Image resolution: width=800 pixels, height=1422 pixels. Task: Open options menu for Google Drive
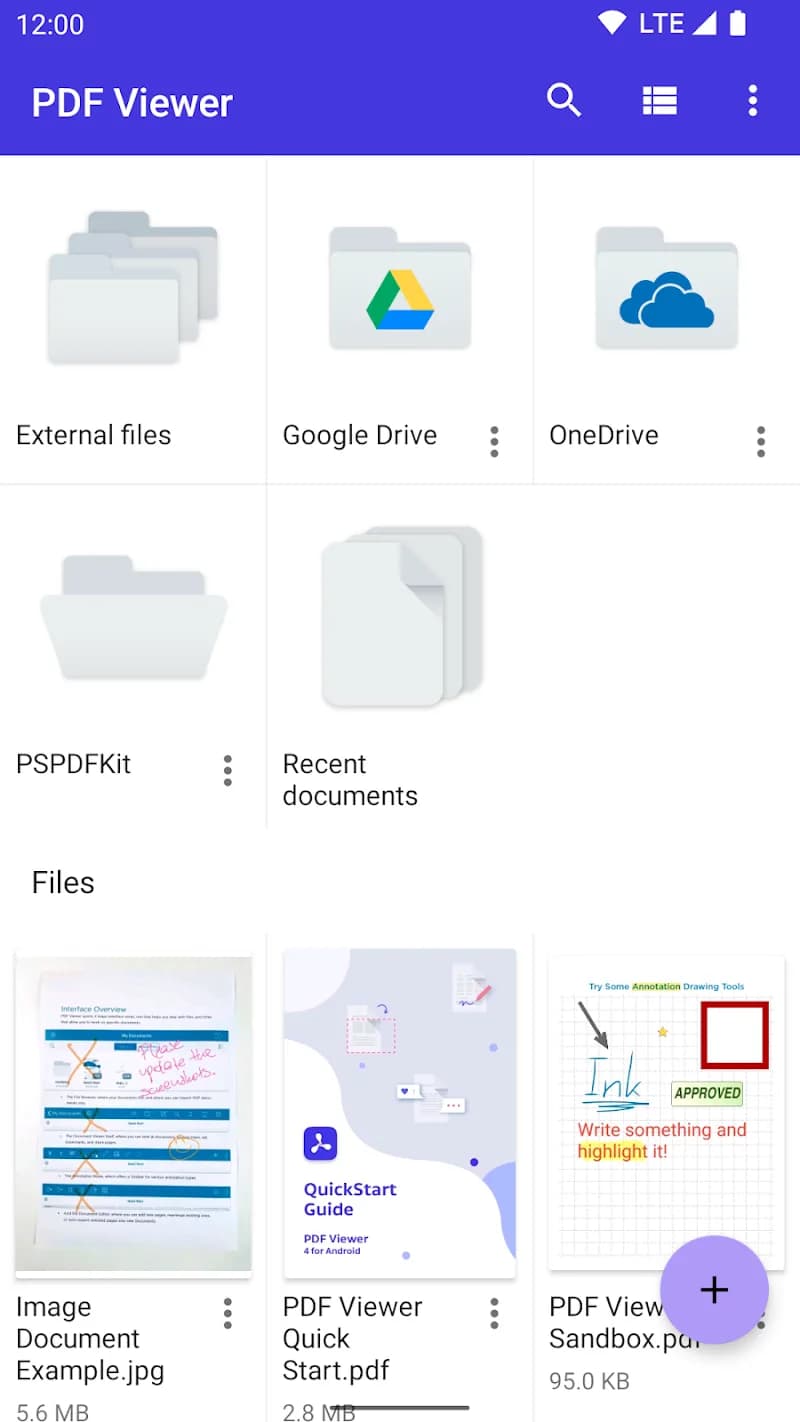494,441
